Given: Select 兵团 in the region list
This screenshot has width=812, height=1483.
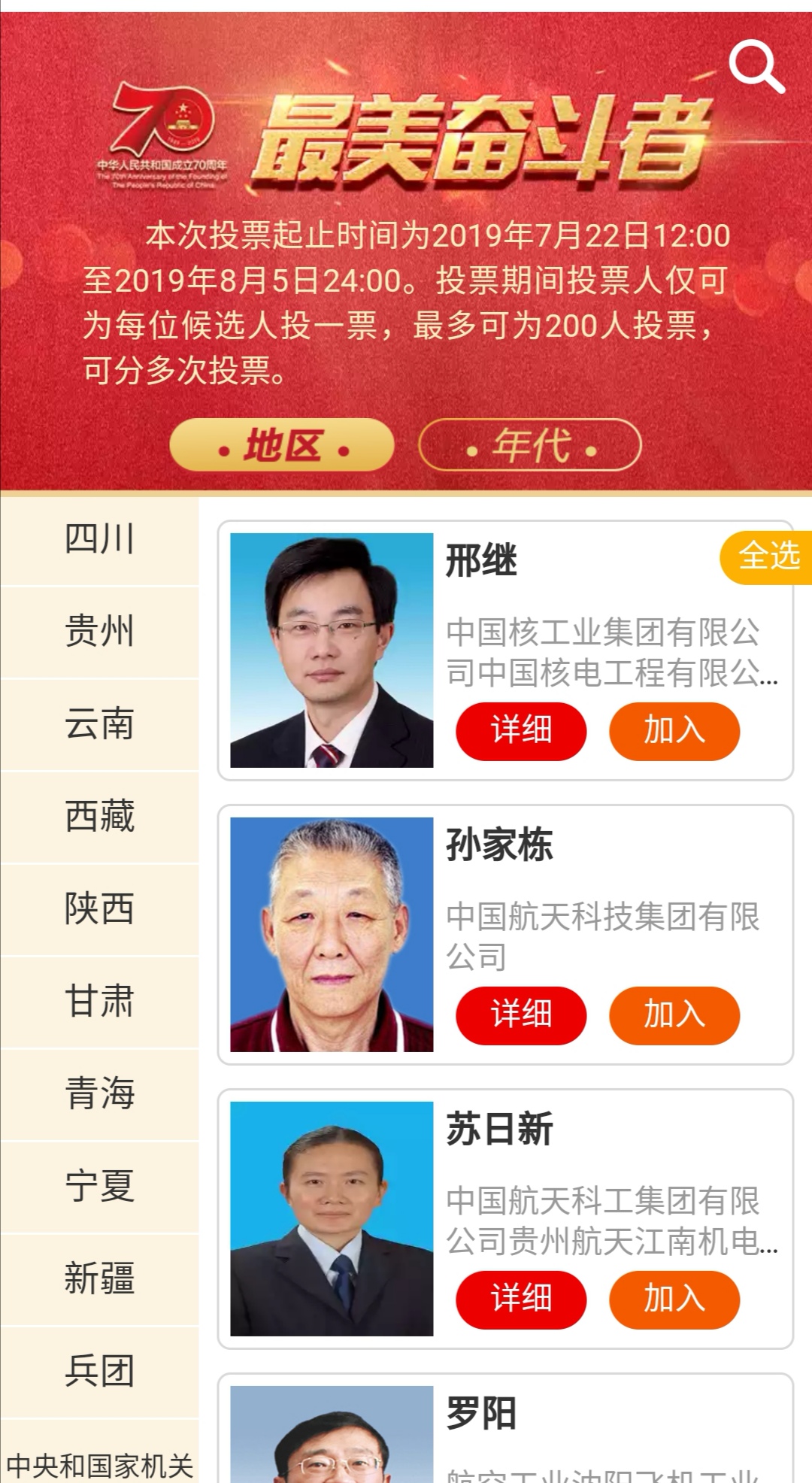Looking at the screenshot, I should (x=99, y=1371).
